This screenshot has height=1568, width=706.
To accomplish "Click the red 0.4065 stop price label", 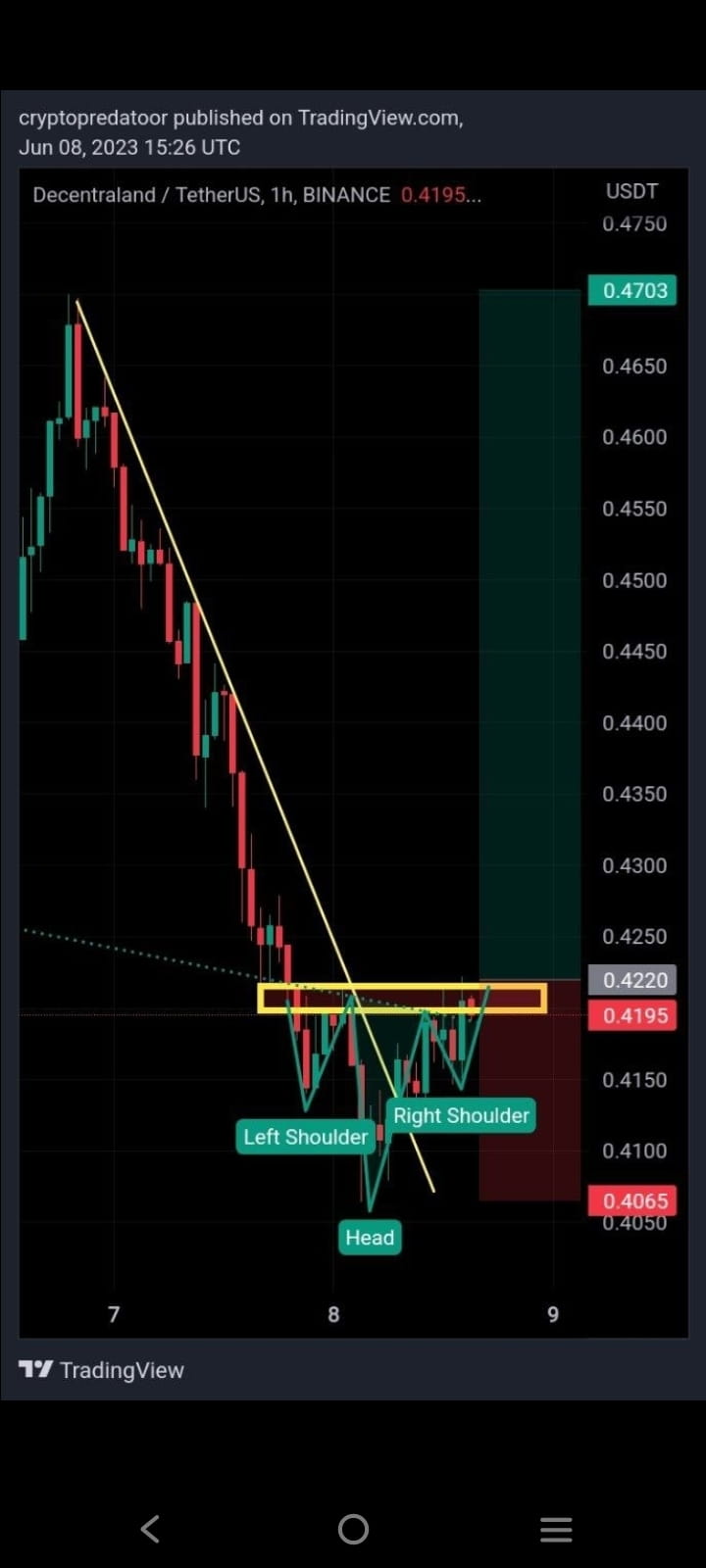I will click(x=632, y=1200).
